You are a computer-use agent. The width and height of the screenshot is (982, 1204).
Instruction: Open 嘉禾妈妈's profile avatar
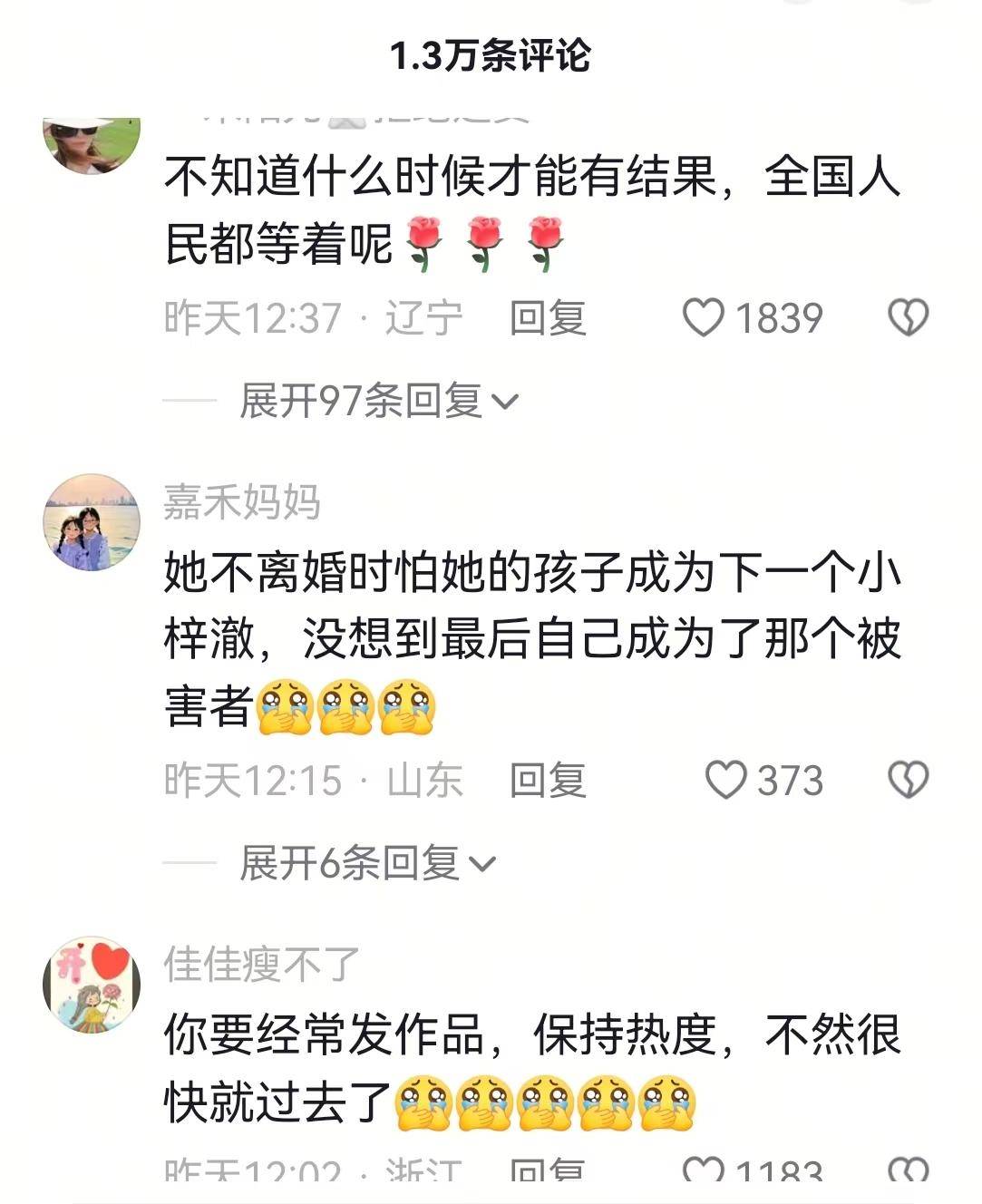pyautogui.click(x=92, y=522)
